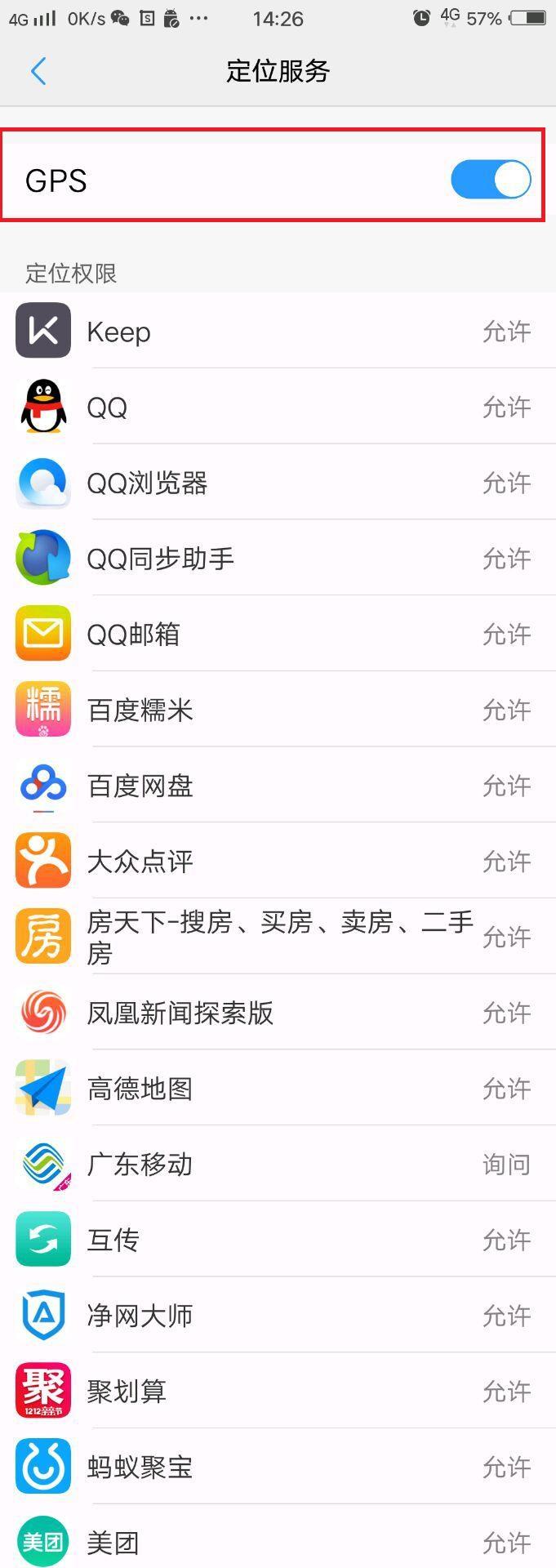Open 蚂蚁聚宝 location permission
556x1568 pixels.
coord(278,1467)
